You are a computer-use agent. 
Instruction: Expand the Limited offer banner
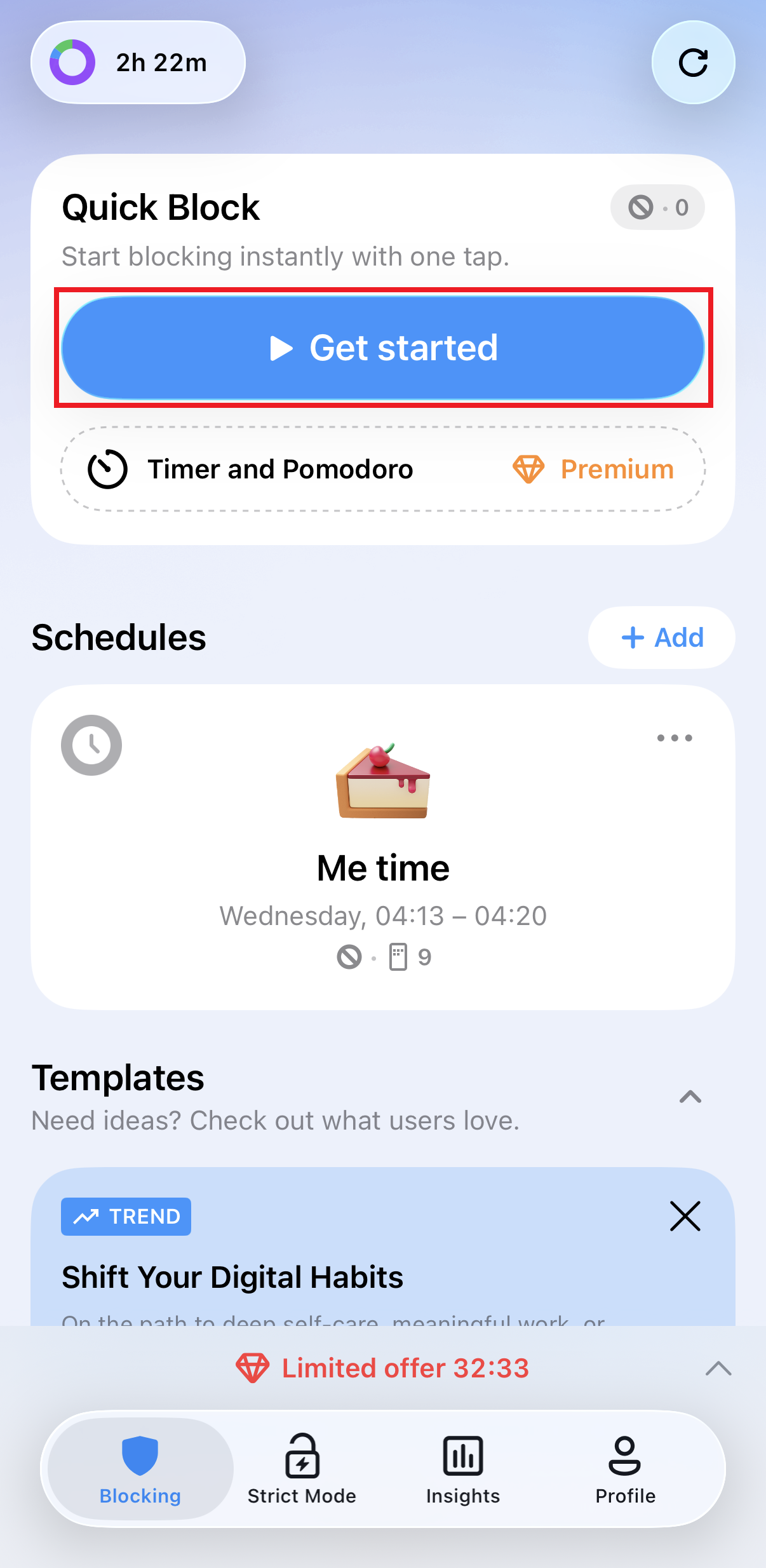coord(718,1369)
